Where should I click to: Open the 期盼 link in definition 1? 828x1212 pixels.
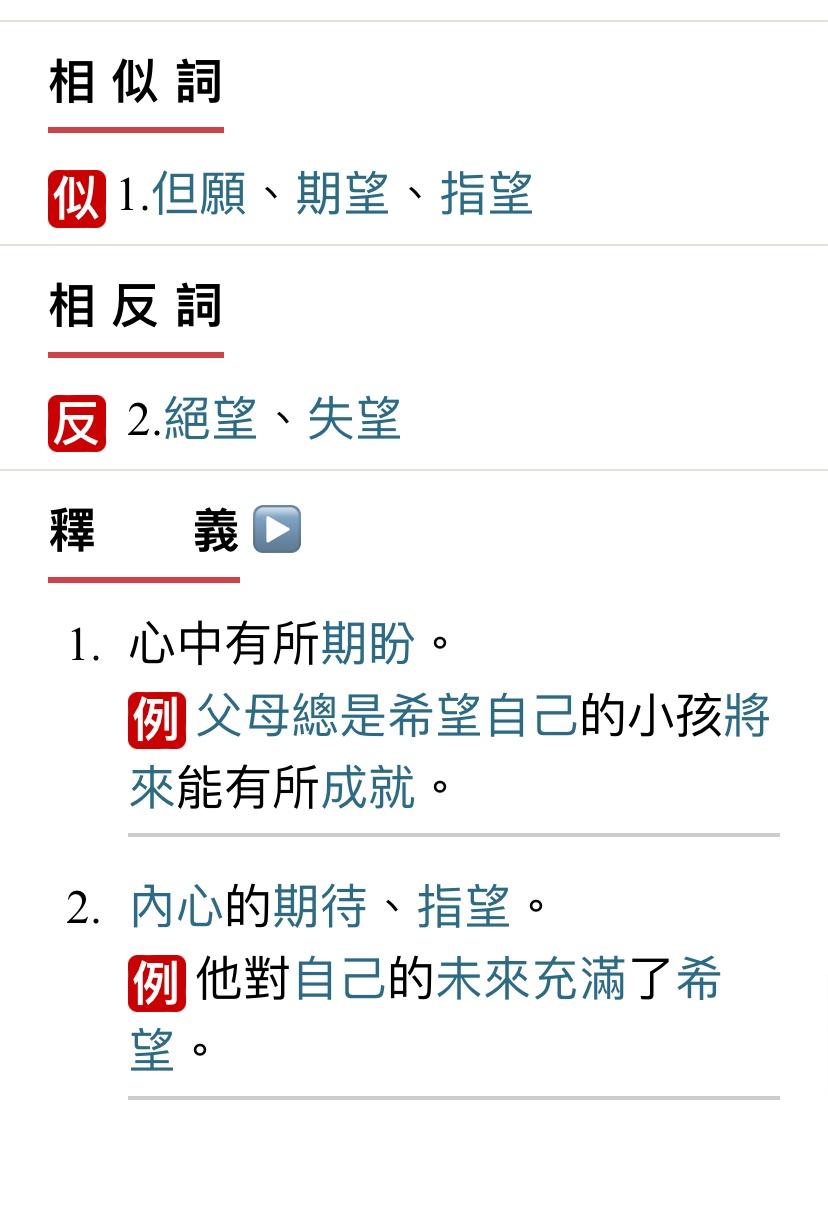coord(367,645)
